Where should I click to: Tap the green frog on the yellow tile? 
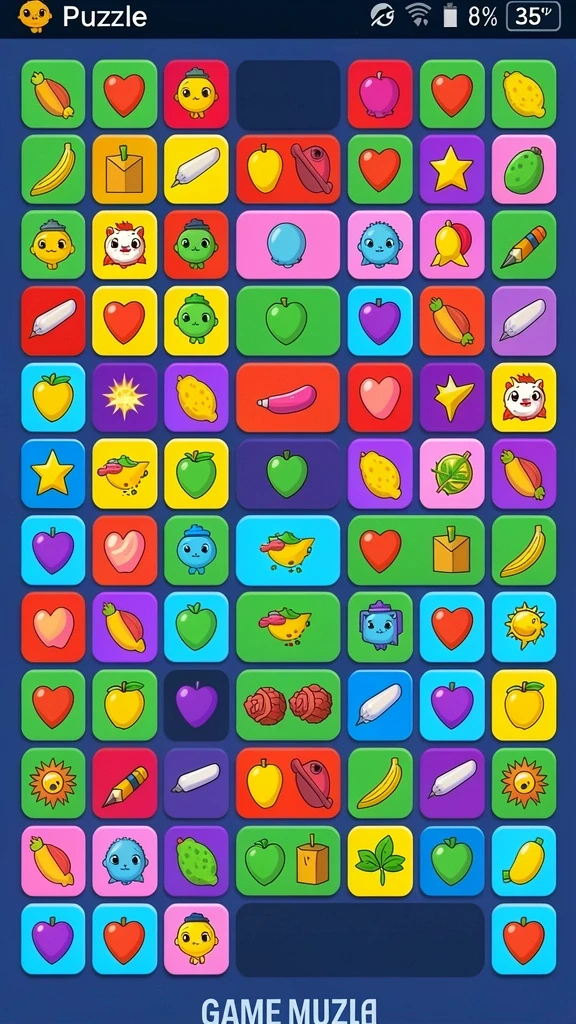pos(196,321)
